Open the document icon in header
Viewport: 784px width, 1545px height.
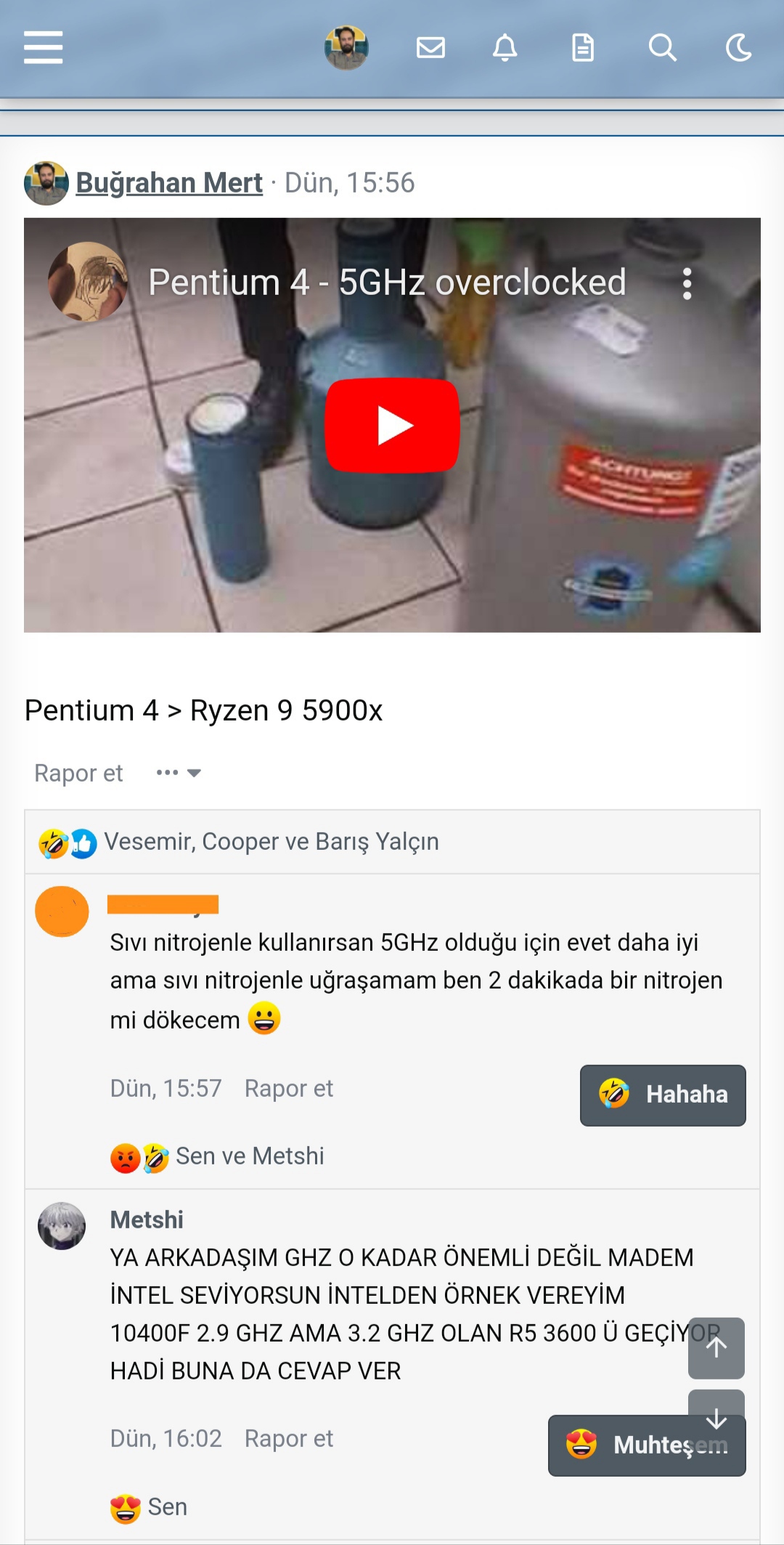[x=583, y=48]
